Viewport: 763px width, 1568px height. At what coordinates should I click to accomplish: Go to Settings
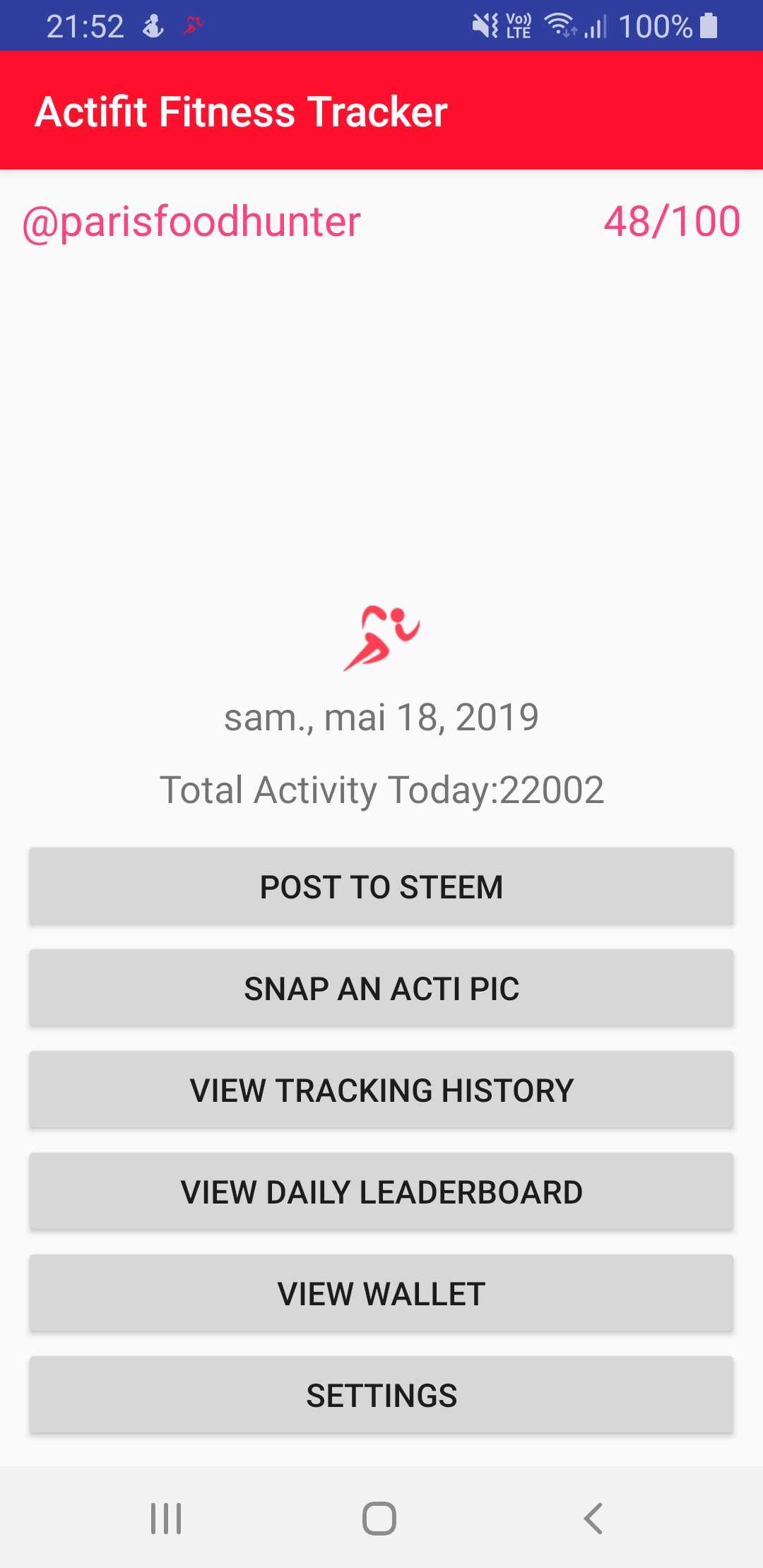click(x=381, y=1395)
